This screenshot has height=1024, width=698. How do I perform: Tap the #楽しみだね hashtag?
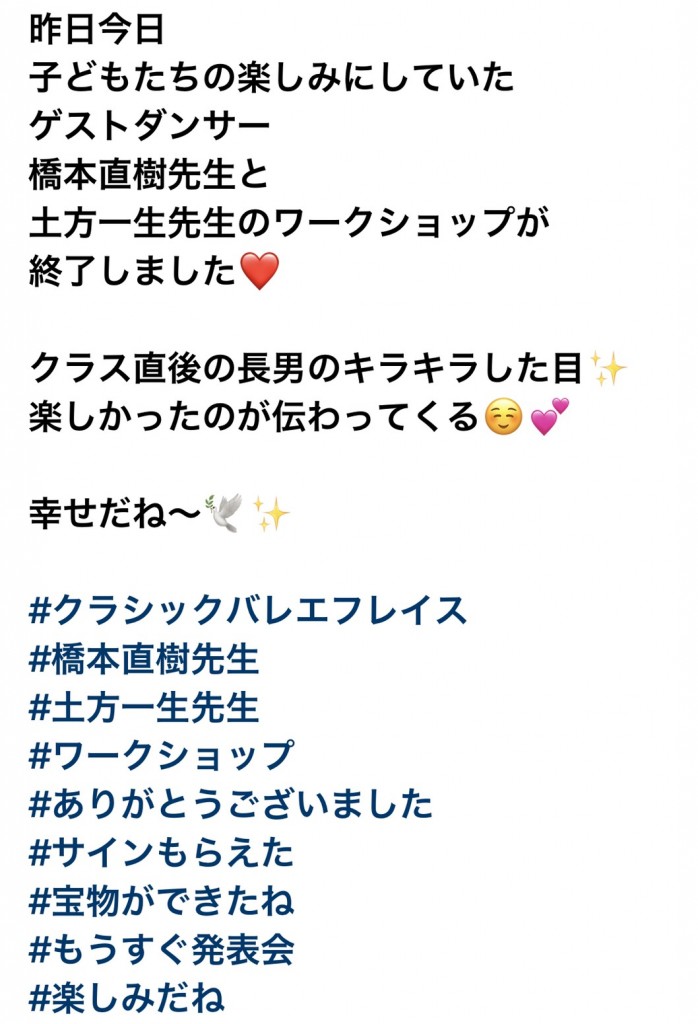127,998
